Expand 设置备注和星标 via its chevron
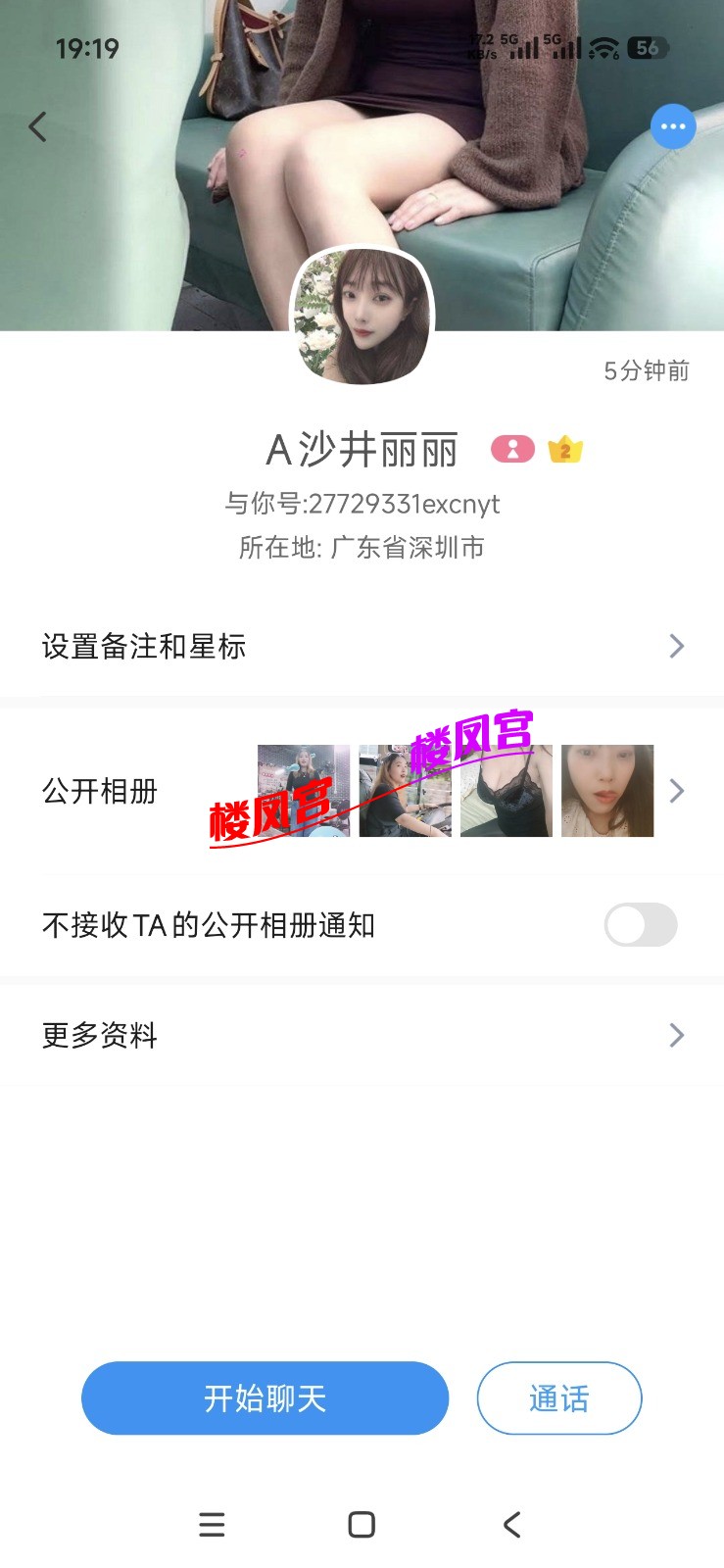 [x=676, y=646]
